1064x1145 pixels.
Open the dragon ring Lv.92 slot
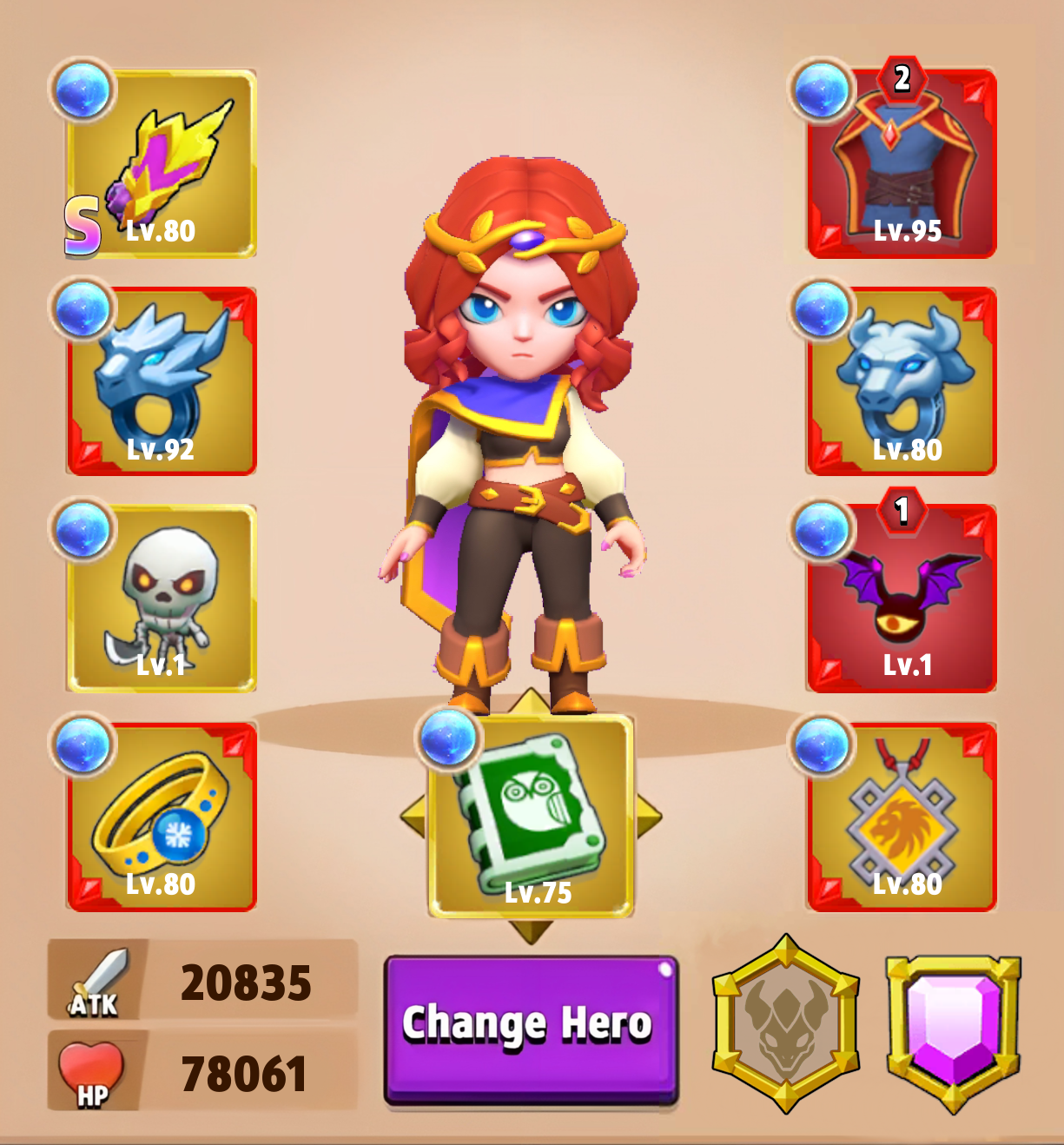162,381
